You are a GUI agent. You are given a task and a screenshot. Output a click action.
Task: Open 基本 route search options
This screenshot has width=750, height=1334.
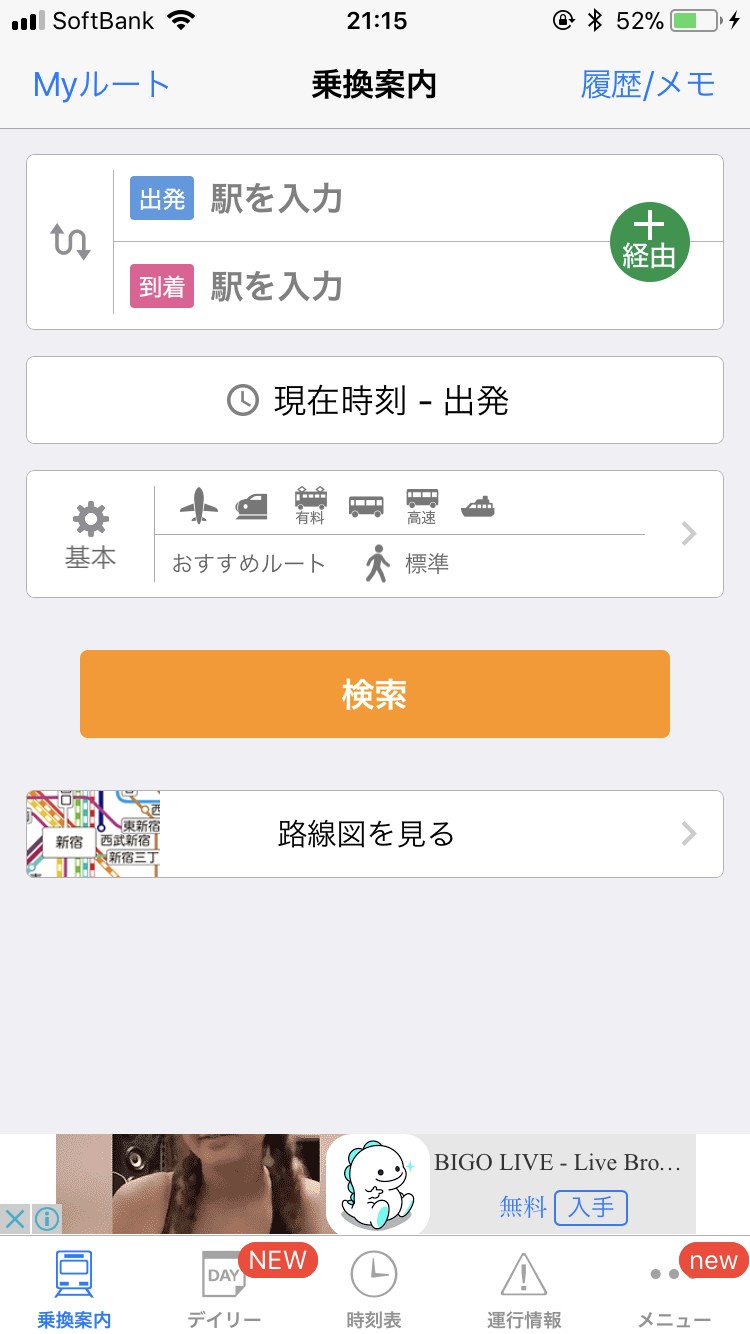point(375,534)
